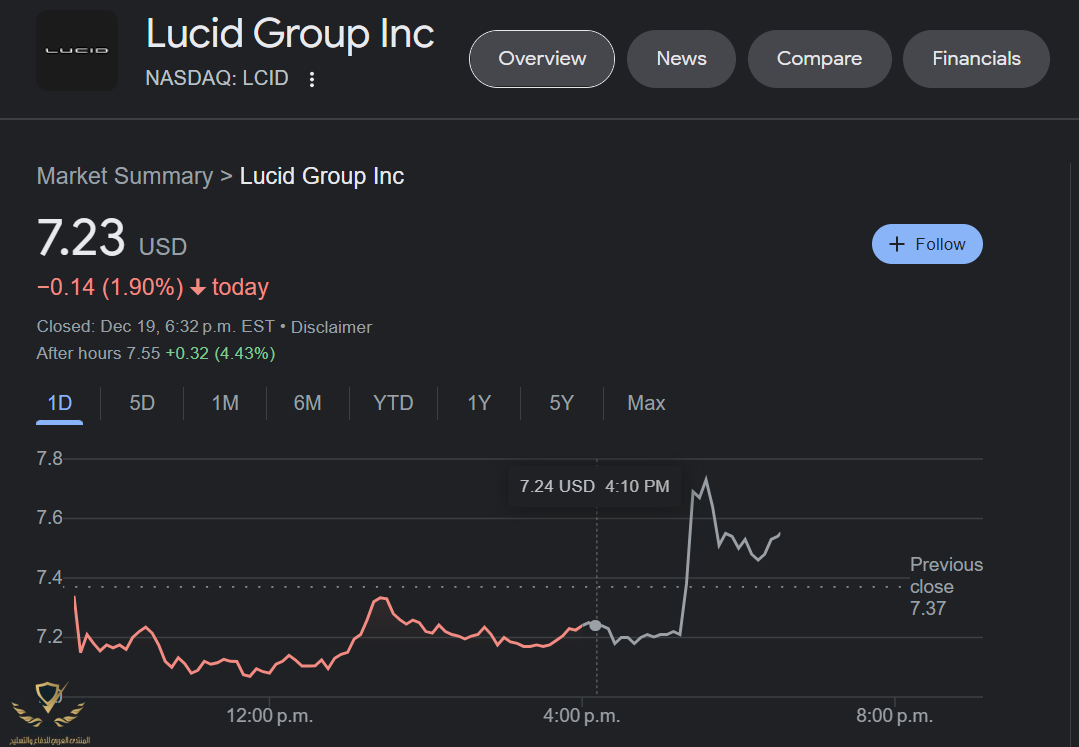Image resolution: width=1079 pixels, height=747 pixels.
Task: Switch chart to 5Y range
Action: coord(561,403)
